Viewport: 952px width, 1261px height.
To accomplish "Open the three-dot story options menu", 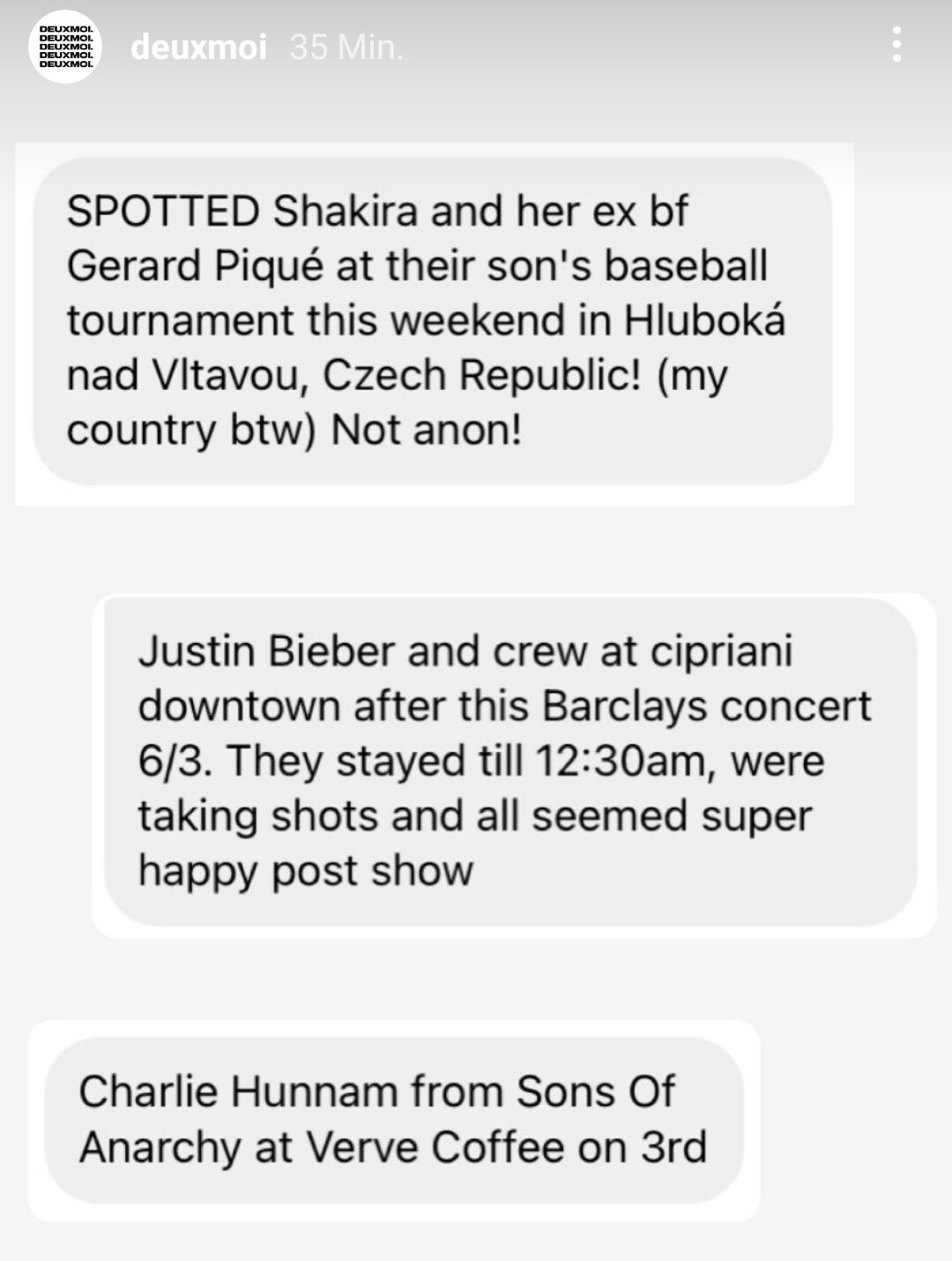I will [896, 44].
